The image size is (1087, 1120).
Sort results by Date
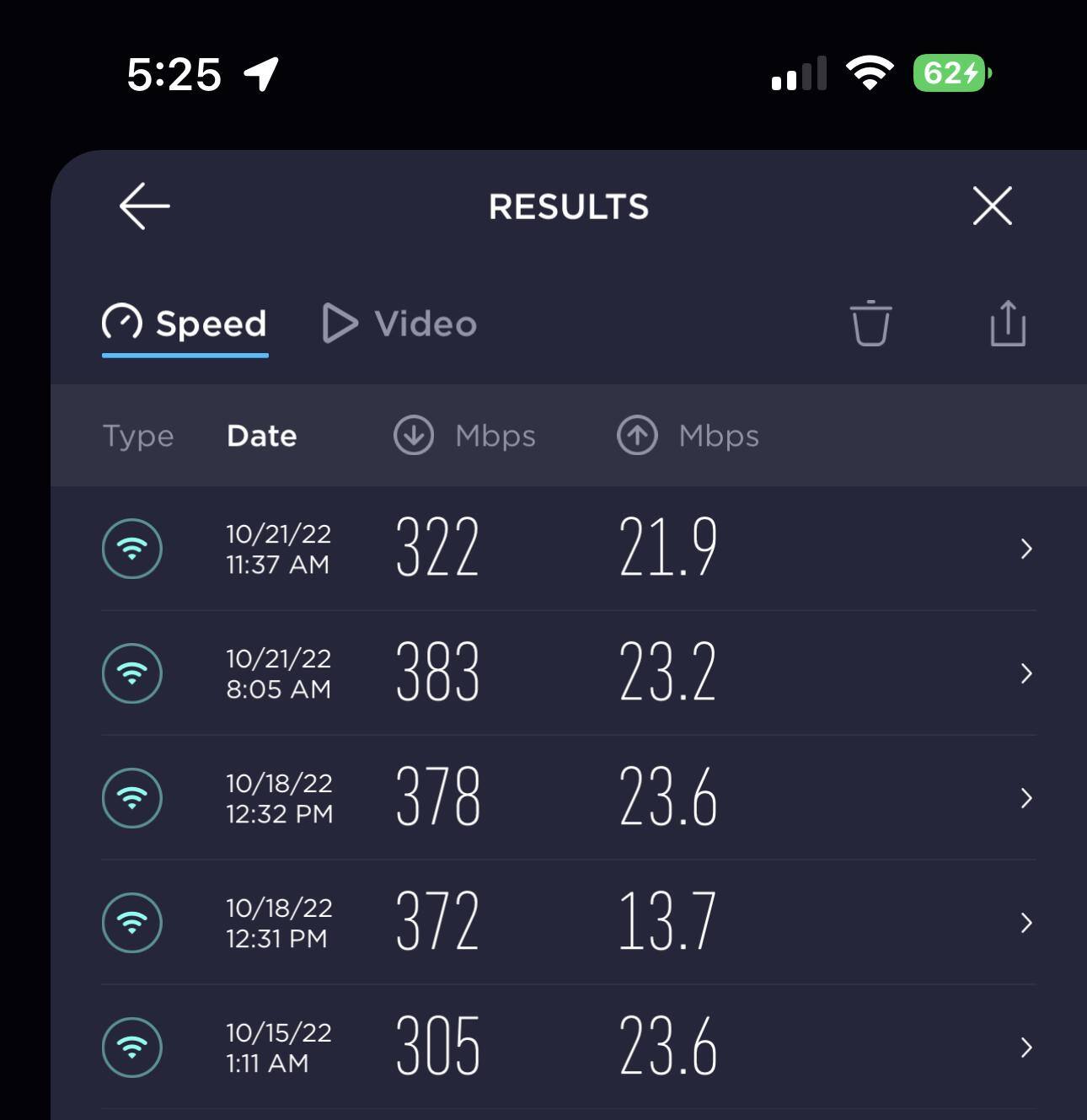coord(261,436)
